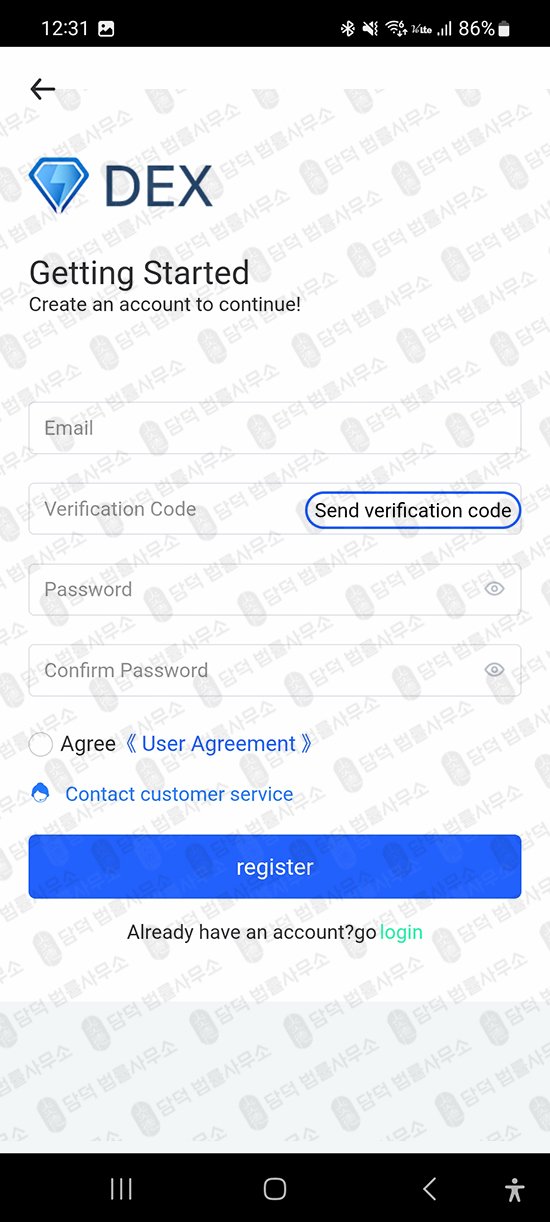Go to the home screen
This screenshot has width=550, height=1222.
pos(275,1188)
